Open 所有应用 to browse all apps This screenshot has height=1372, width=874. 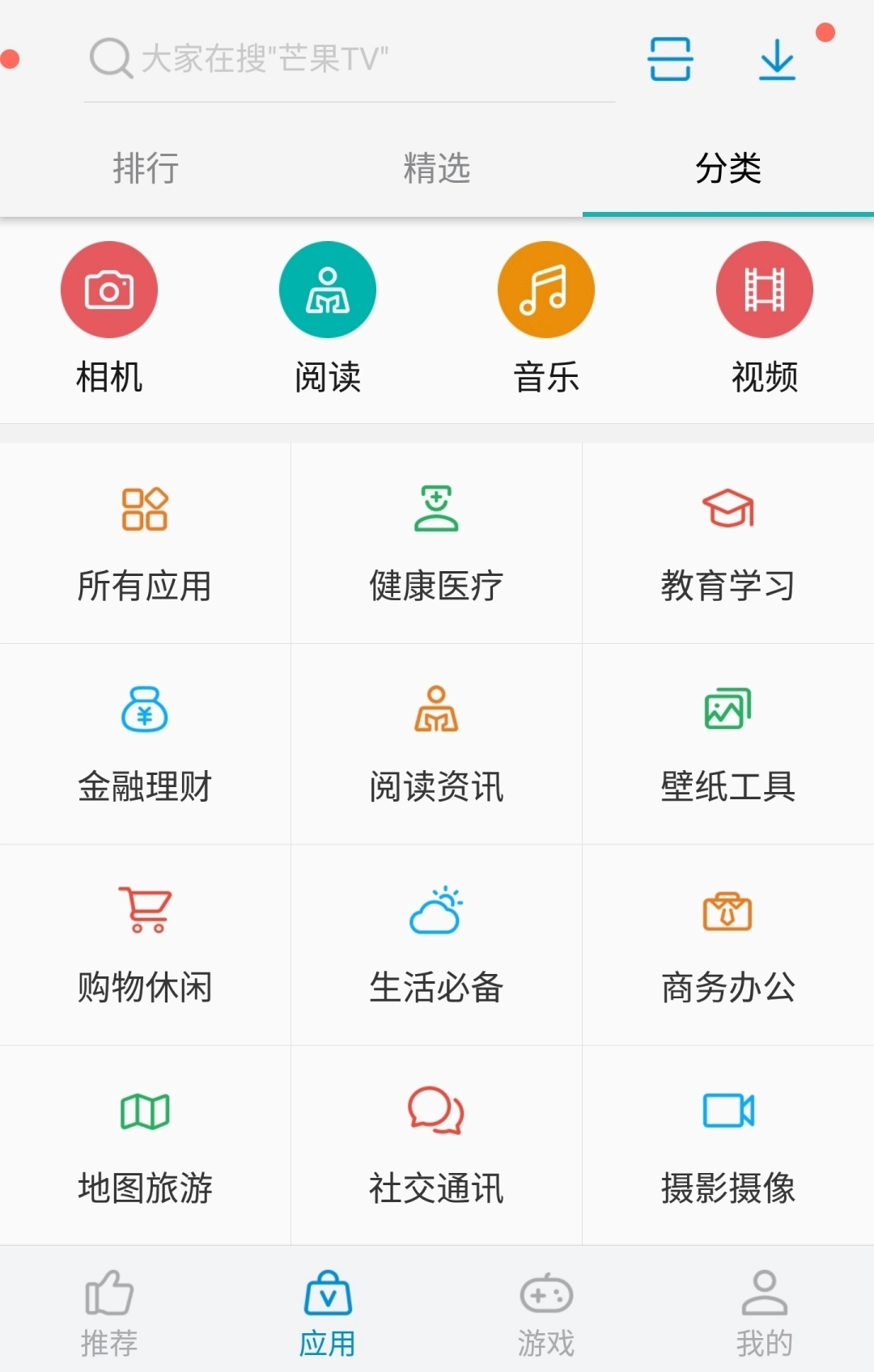click(x=145, y=542)
